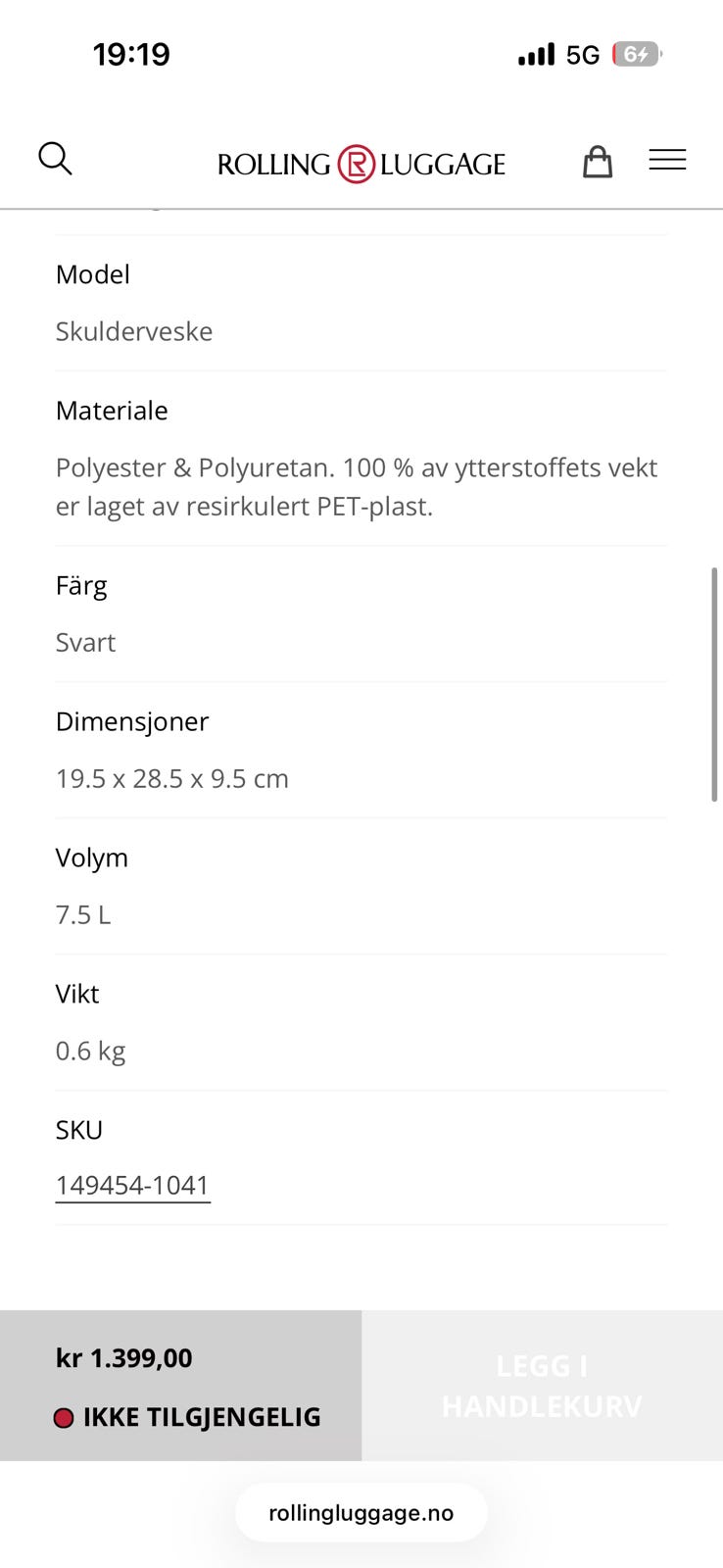
Task: Tap the cellular signal bars icon
Action: [x=535, y=54]
